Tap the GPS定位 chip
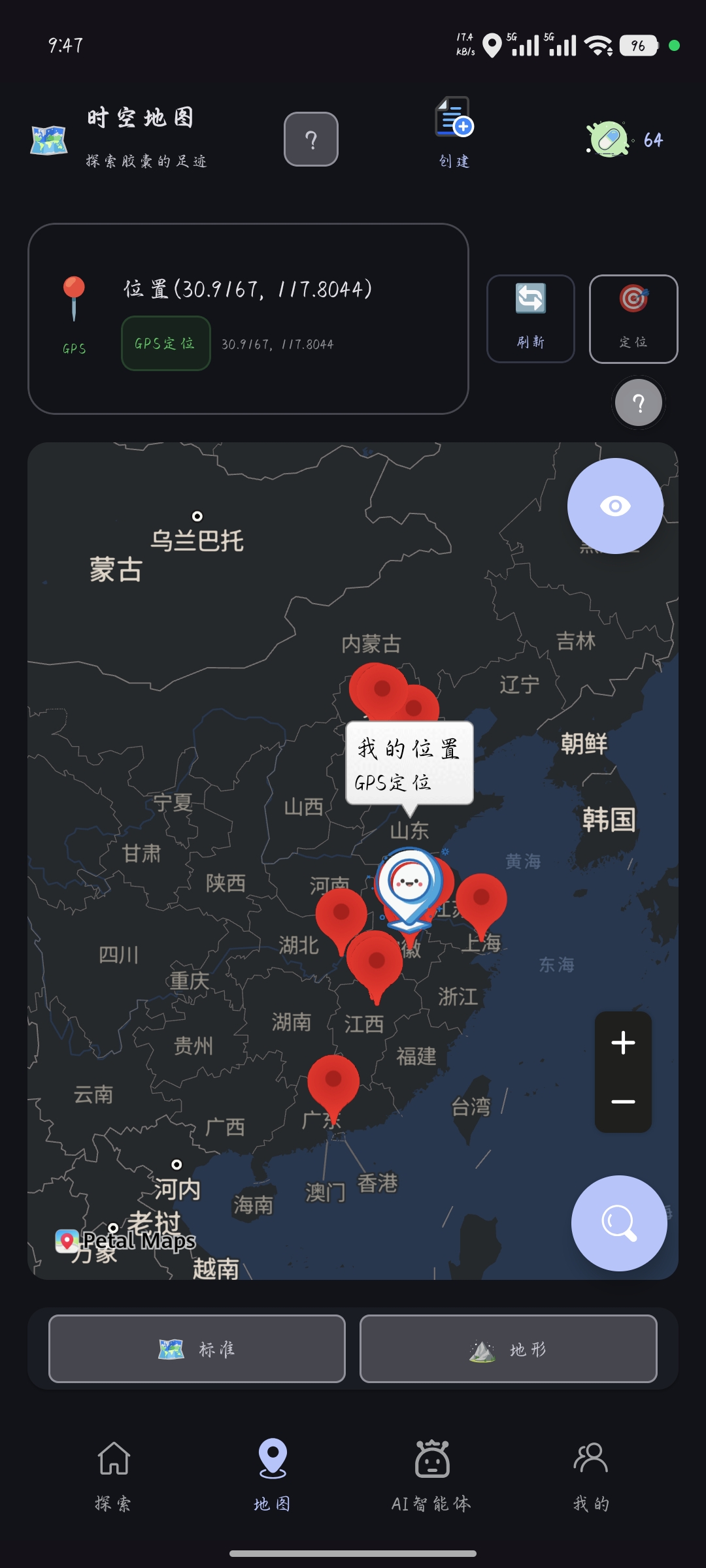The height and width of the screenshot is (1568, 706). coord(165,344)
